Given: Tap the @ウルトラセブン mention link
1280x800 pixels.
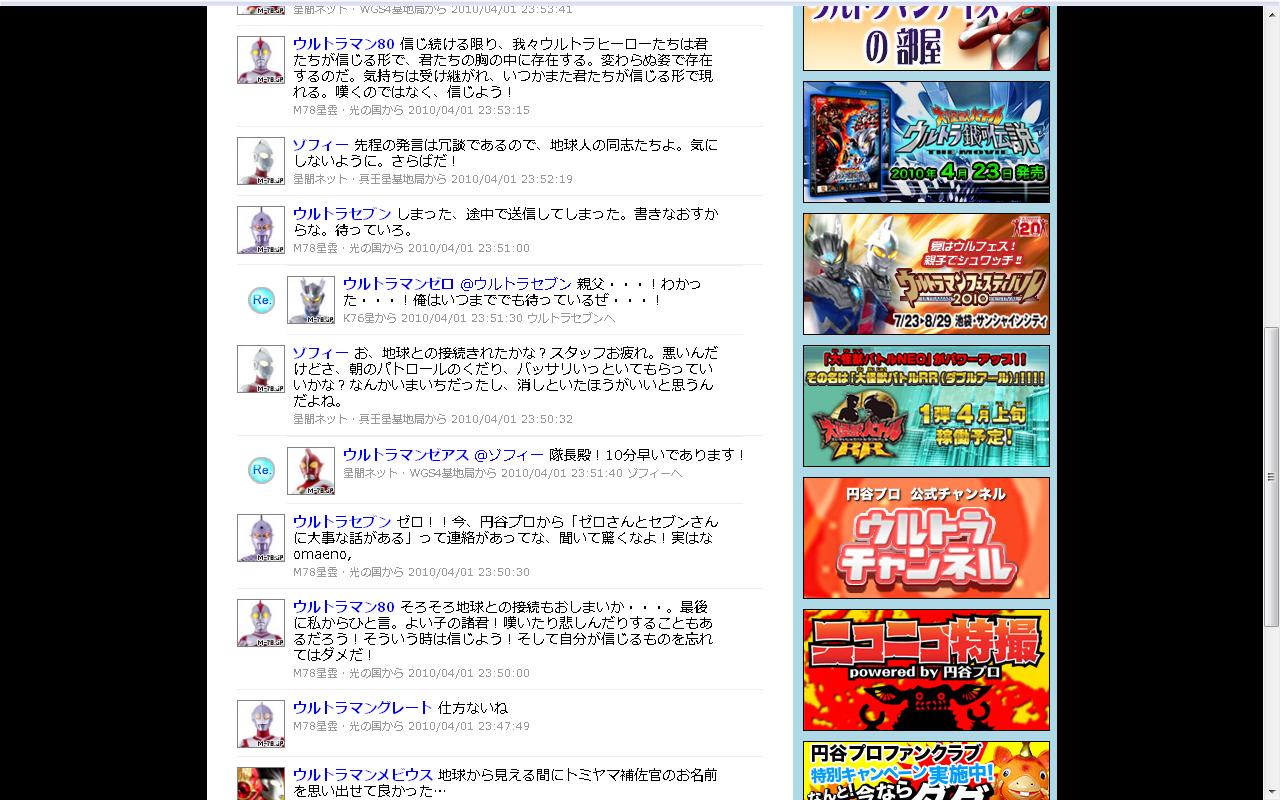Looking at the screenshot, I should pyautogui.click(x=516, y=284).
